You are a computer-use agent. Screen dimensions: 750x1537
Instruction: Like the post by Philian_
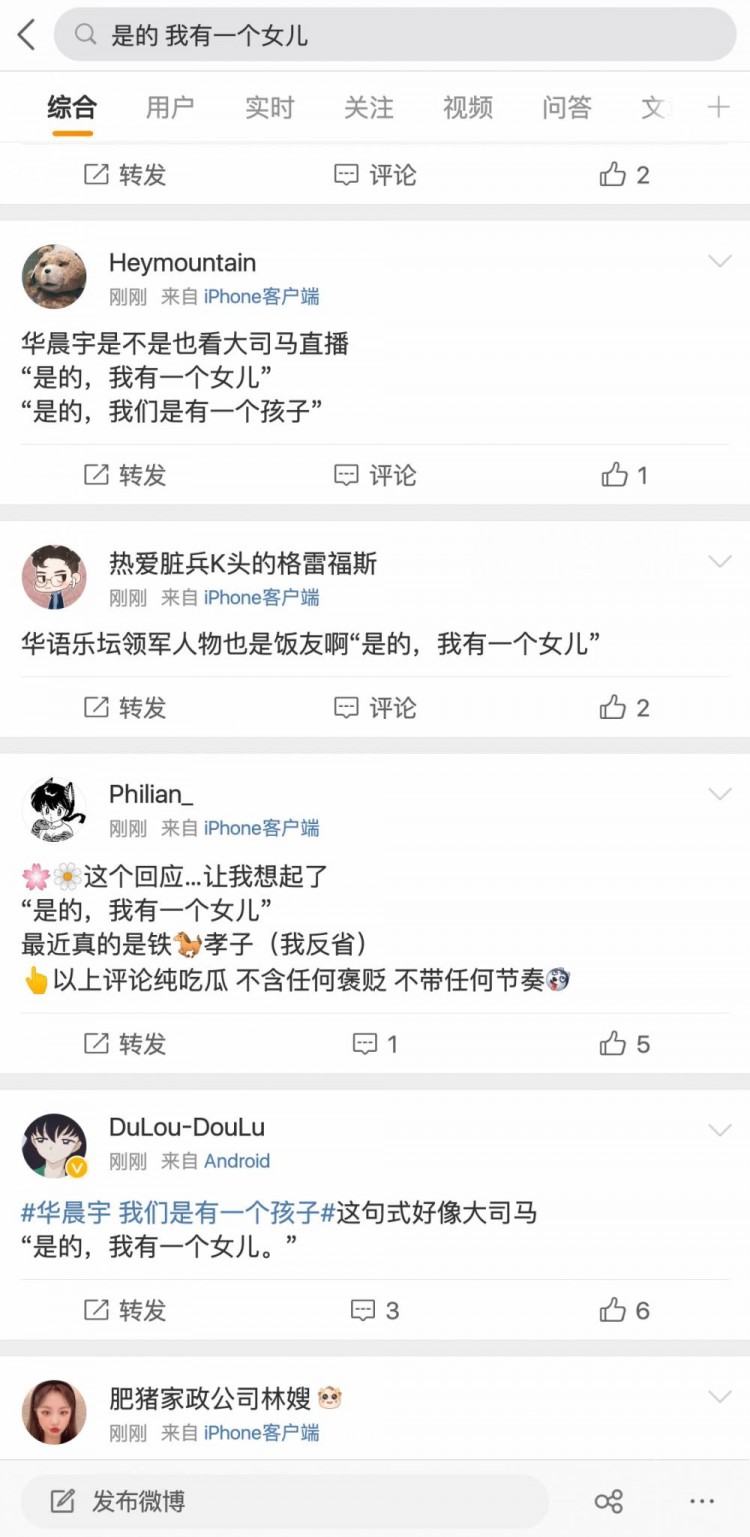click(x=625, y=1044)
